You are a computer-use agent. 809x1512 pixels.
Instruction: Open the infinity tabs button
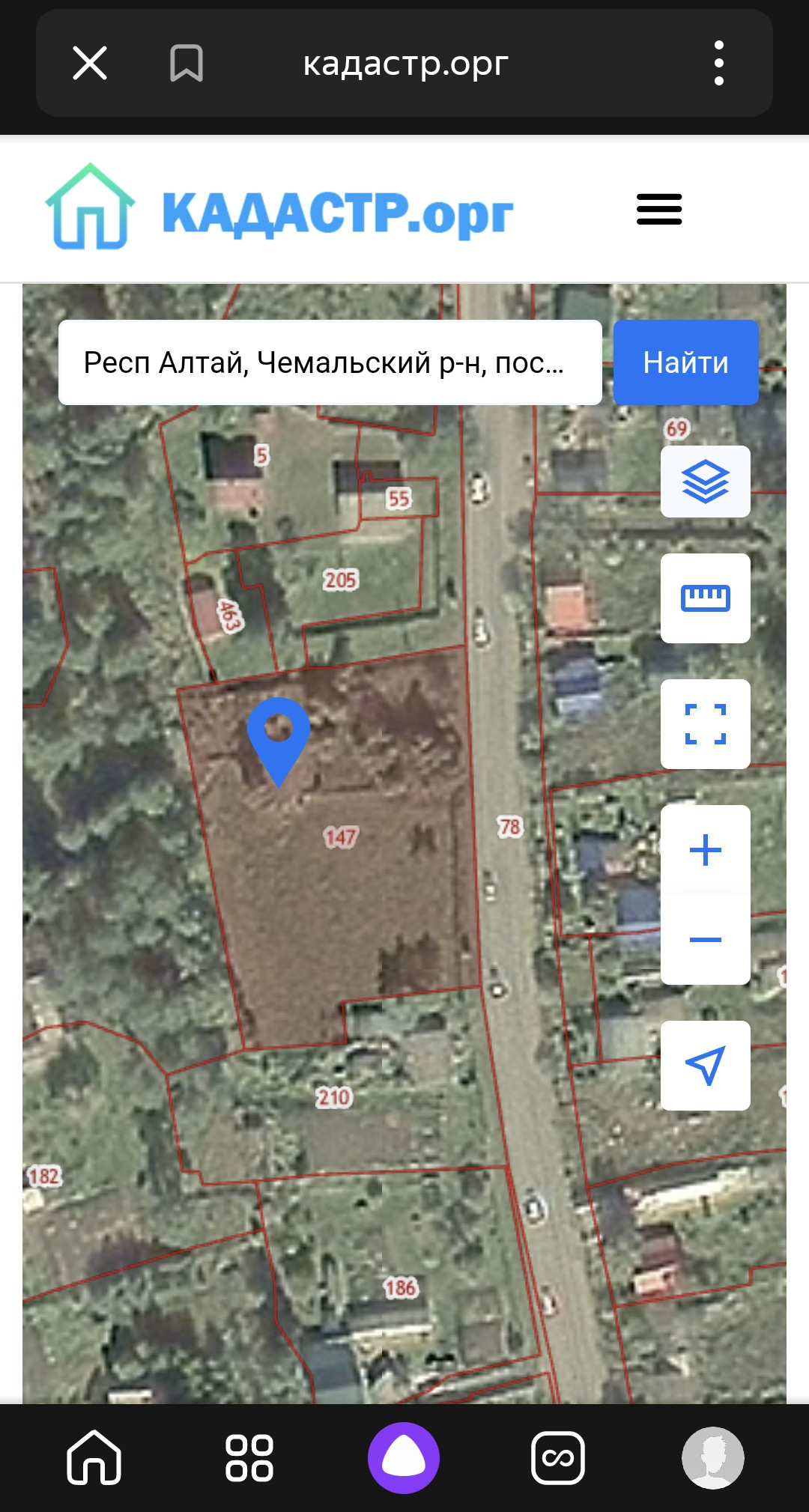[558, 1457]
